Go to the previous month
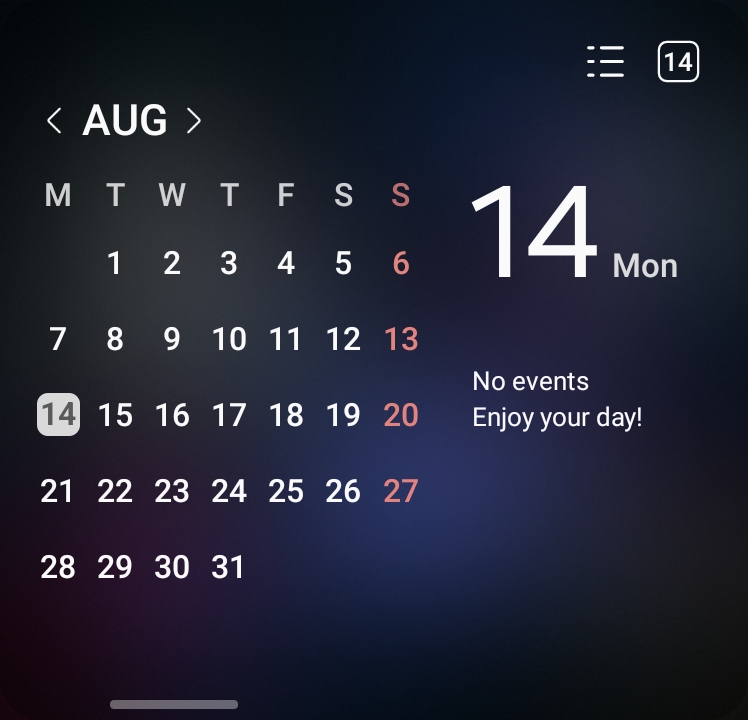The width and height of the screenshot is (748, 720). tap(54, 120)
